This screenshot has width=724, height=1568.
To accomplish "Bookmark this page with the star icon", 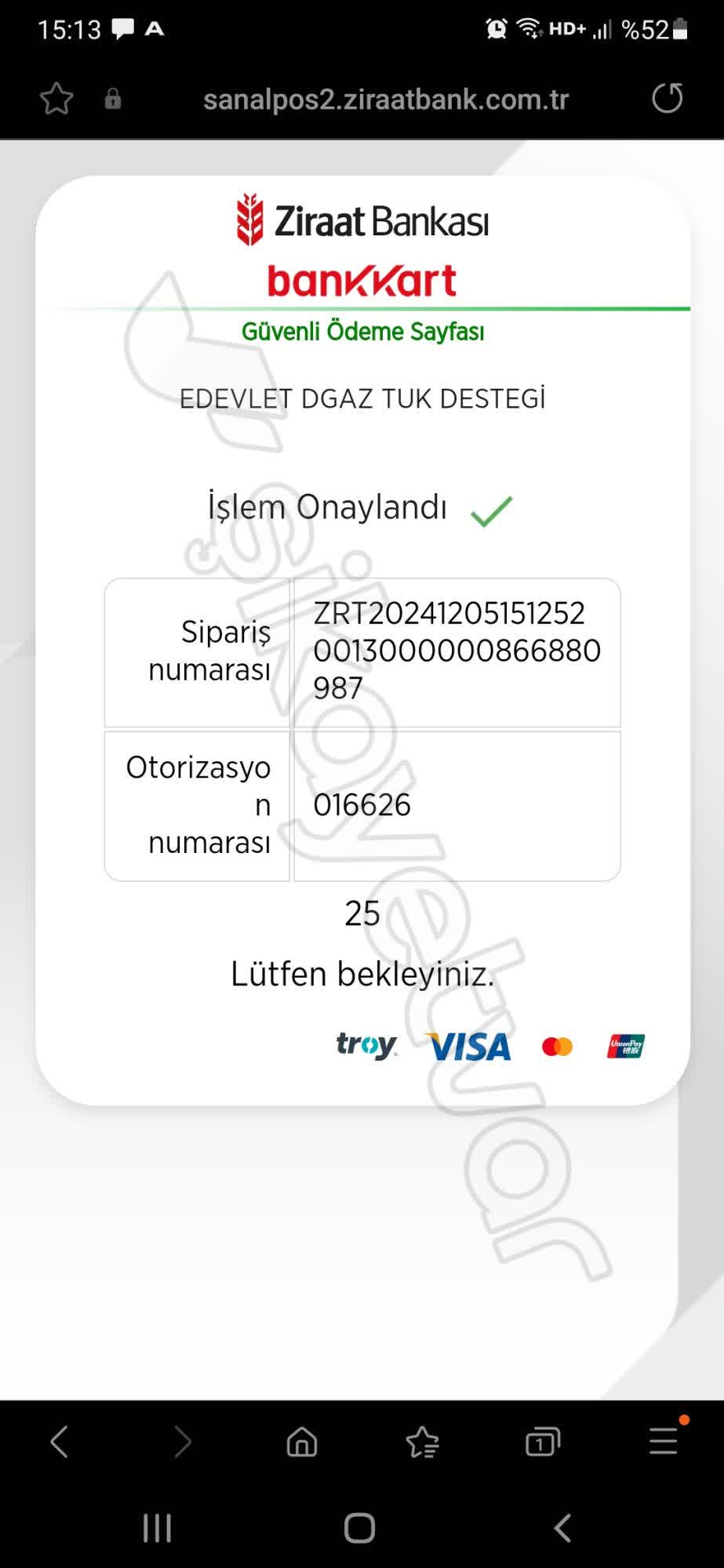I will coord(56,100).
